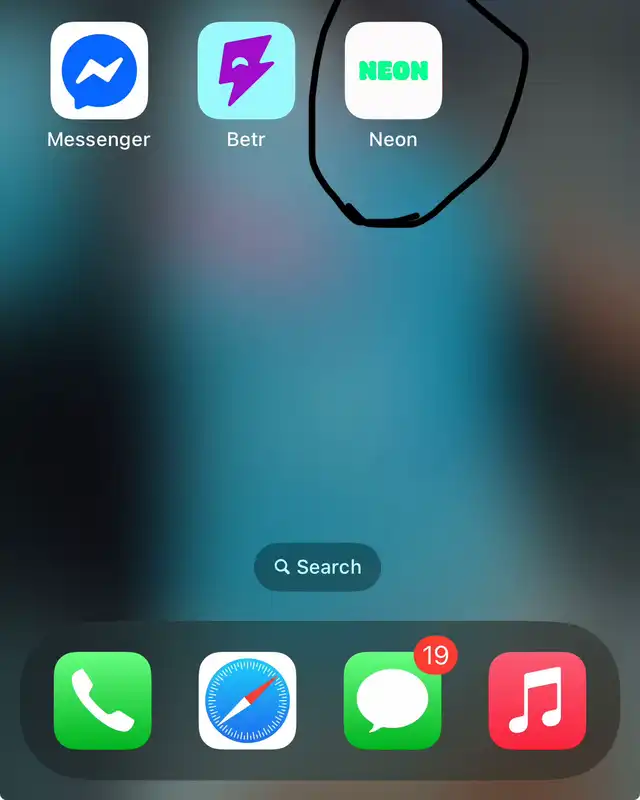Open the Phone app in dock
The width and height of the screenshot is (640, 800).
pos(103,701)
